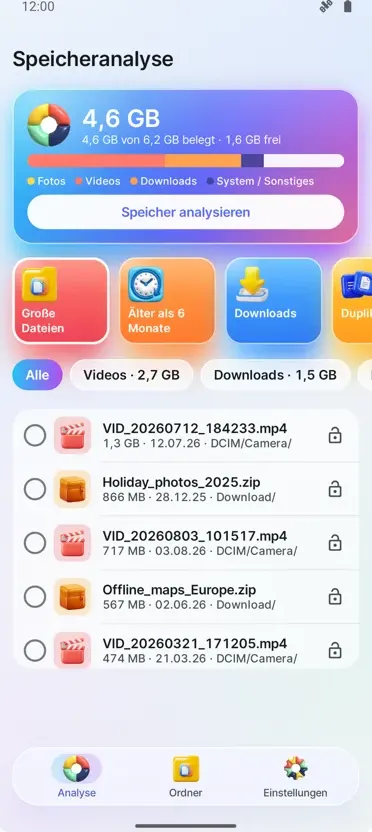Select file VID_20260712_184233.mp4 checkbox
This screenshot has height=832, width=372.
click(35, 436)
